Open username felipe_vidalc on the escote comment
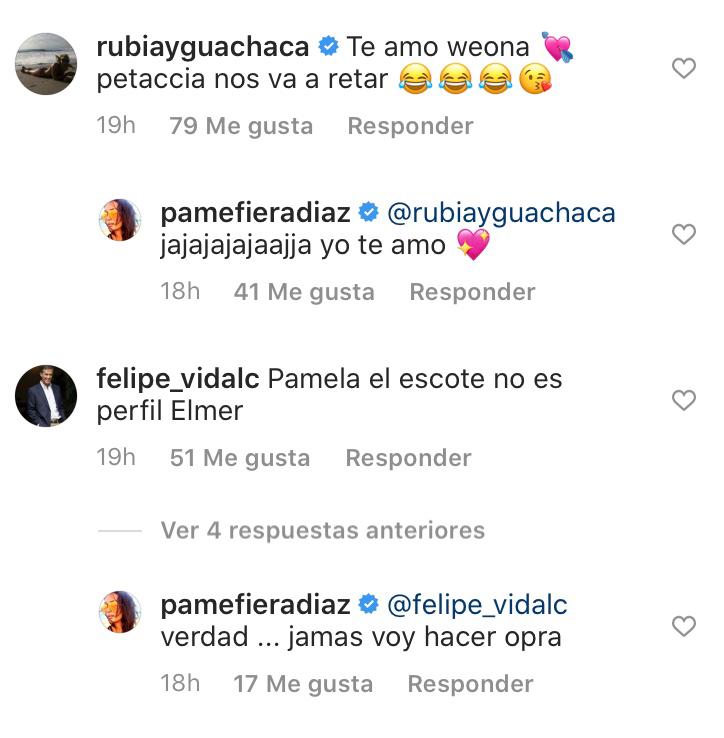The image size is (724, 738). 178,379
